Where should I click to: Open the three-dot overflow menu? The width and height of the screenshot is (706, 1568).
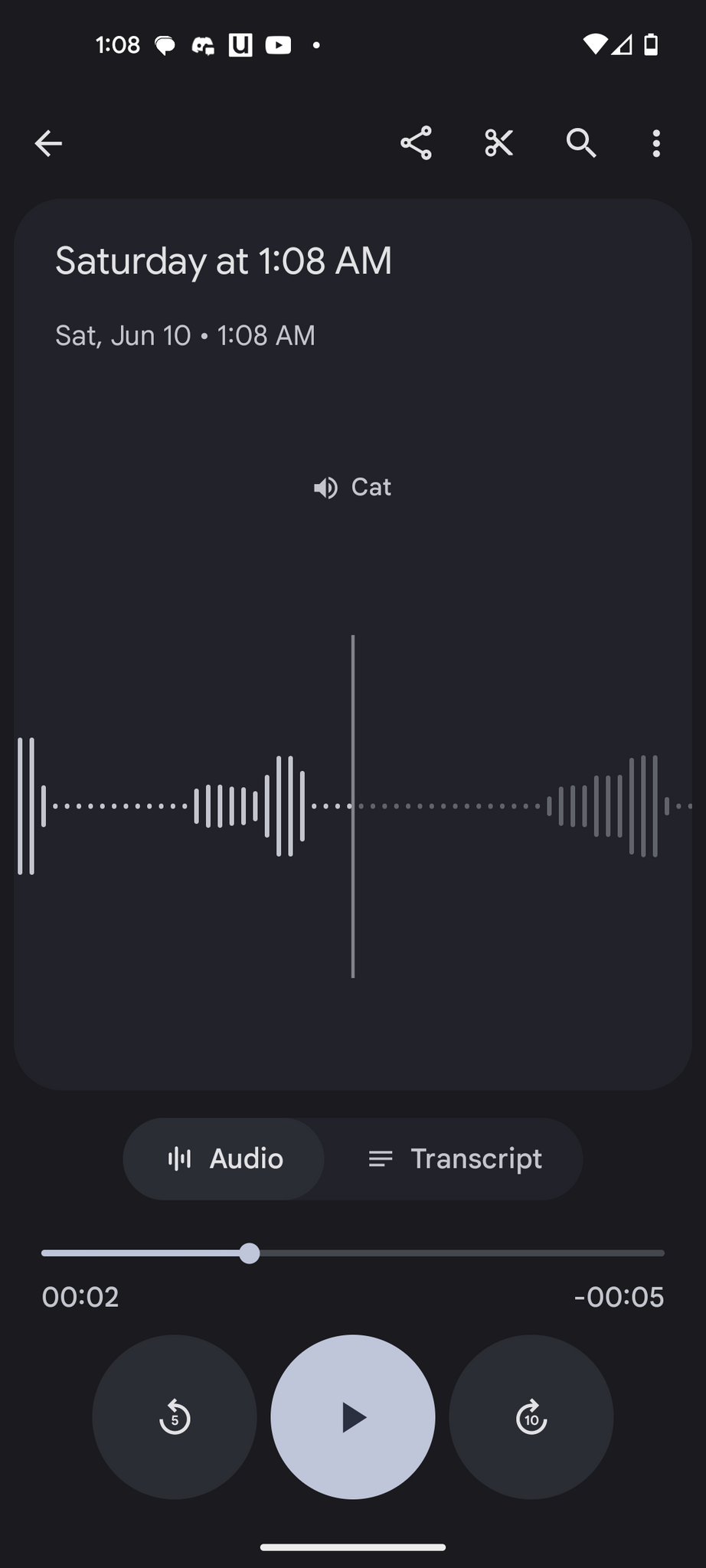(x=656, y=143)
